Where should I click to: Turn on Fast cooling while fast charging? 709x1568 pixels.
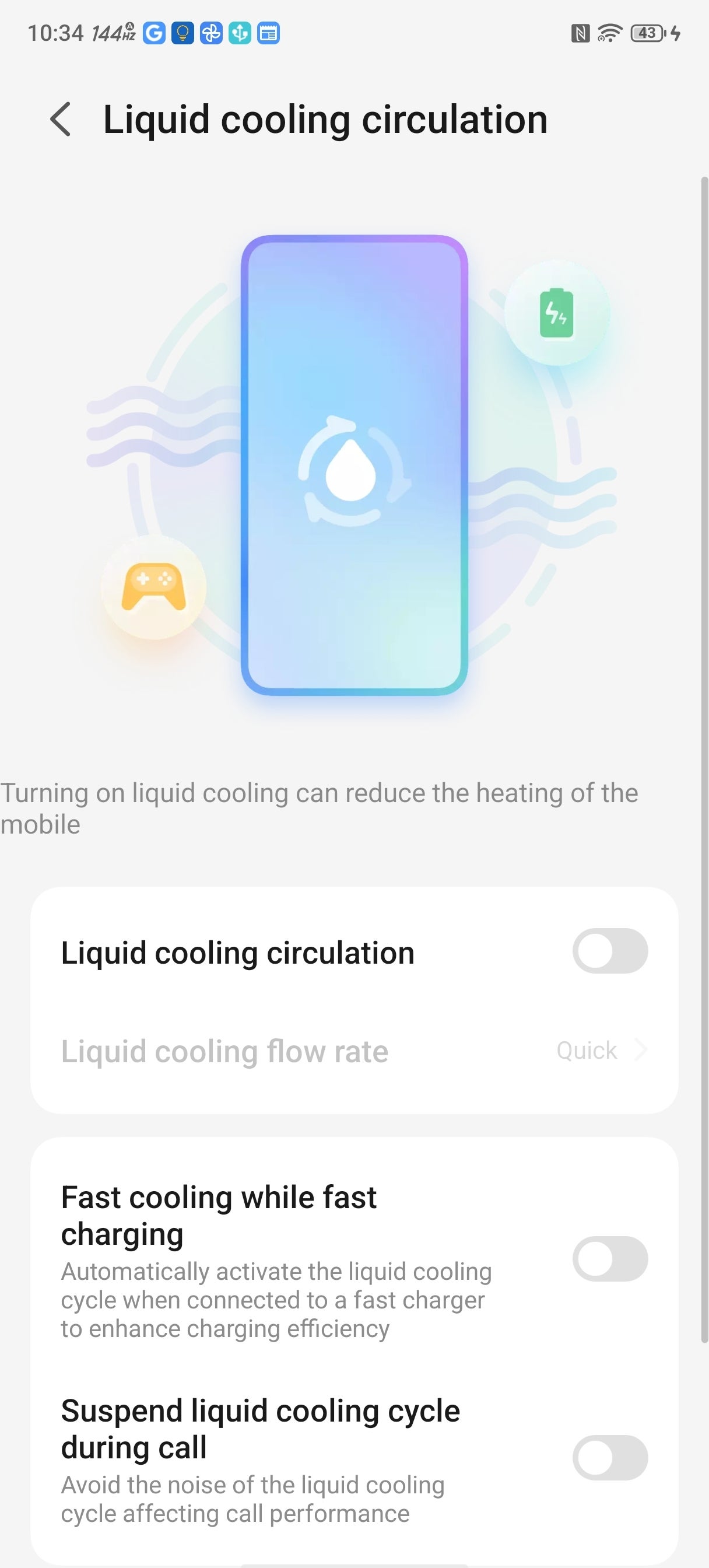[x=609, y=1258]
